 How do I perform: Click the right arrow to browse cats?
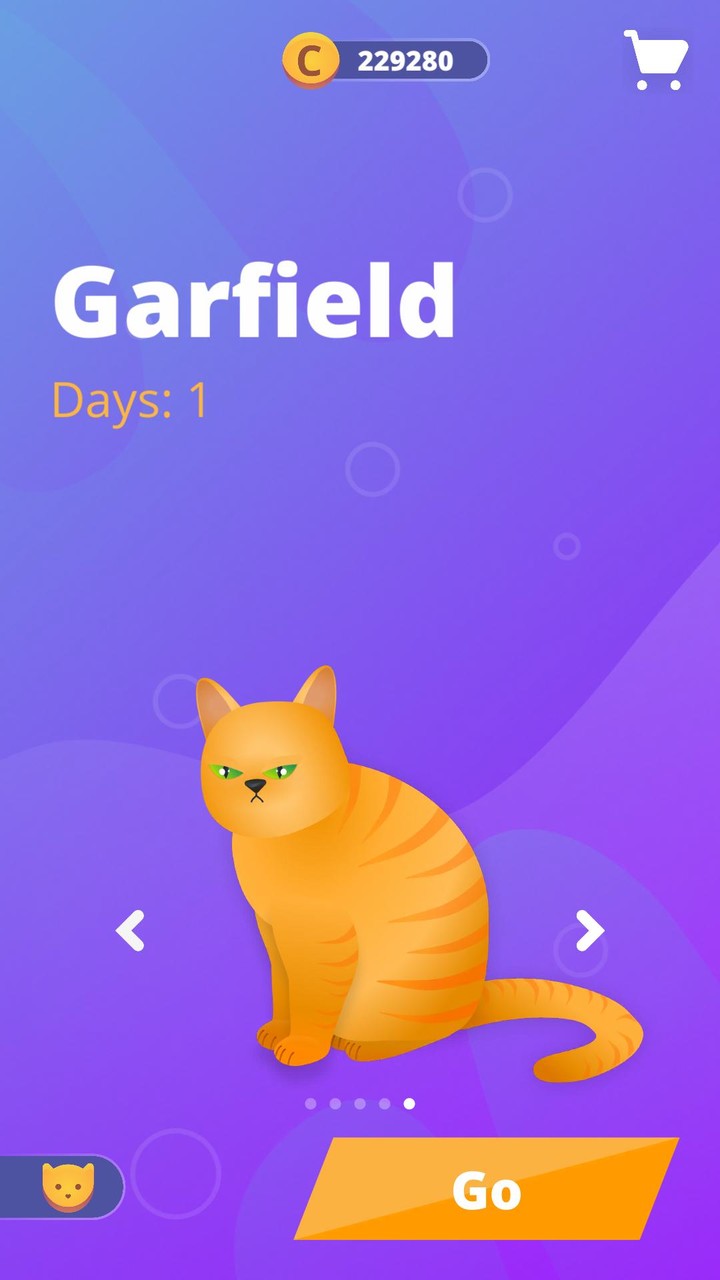pos(589,932)
